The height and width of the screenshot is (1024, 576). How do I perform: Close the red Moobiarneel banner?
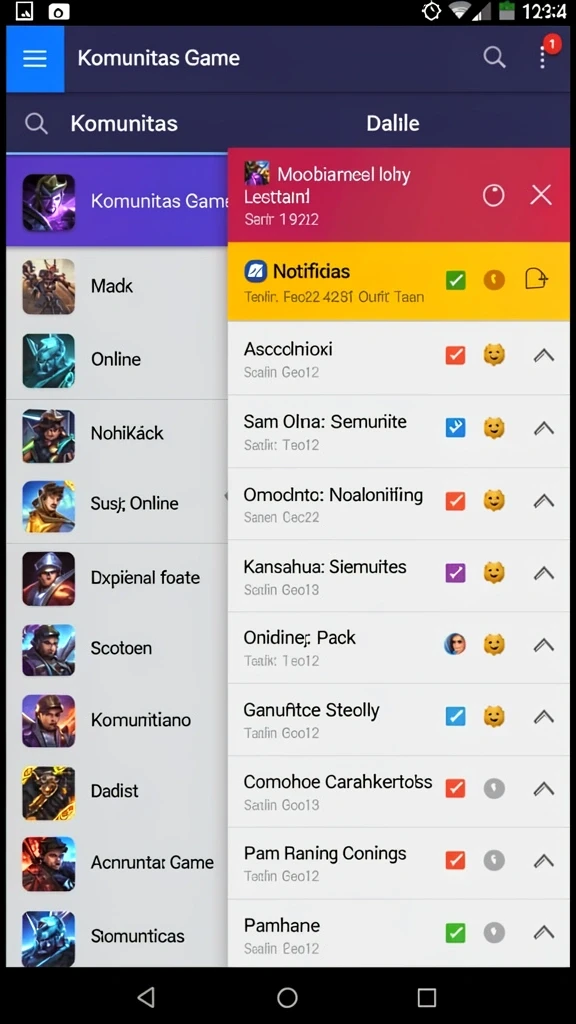click(541, 195)
